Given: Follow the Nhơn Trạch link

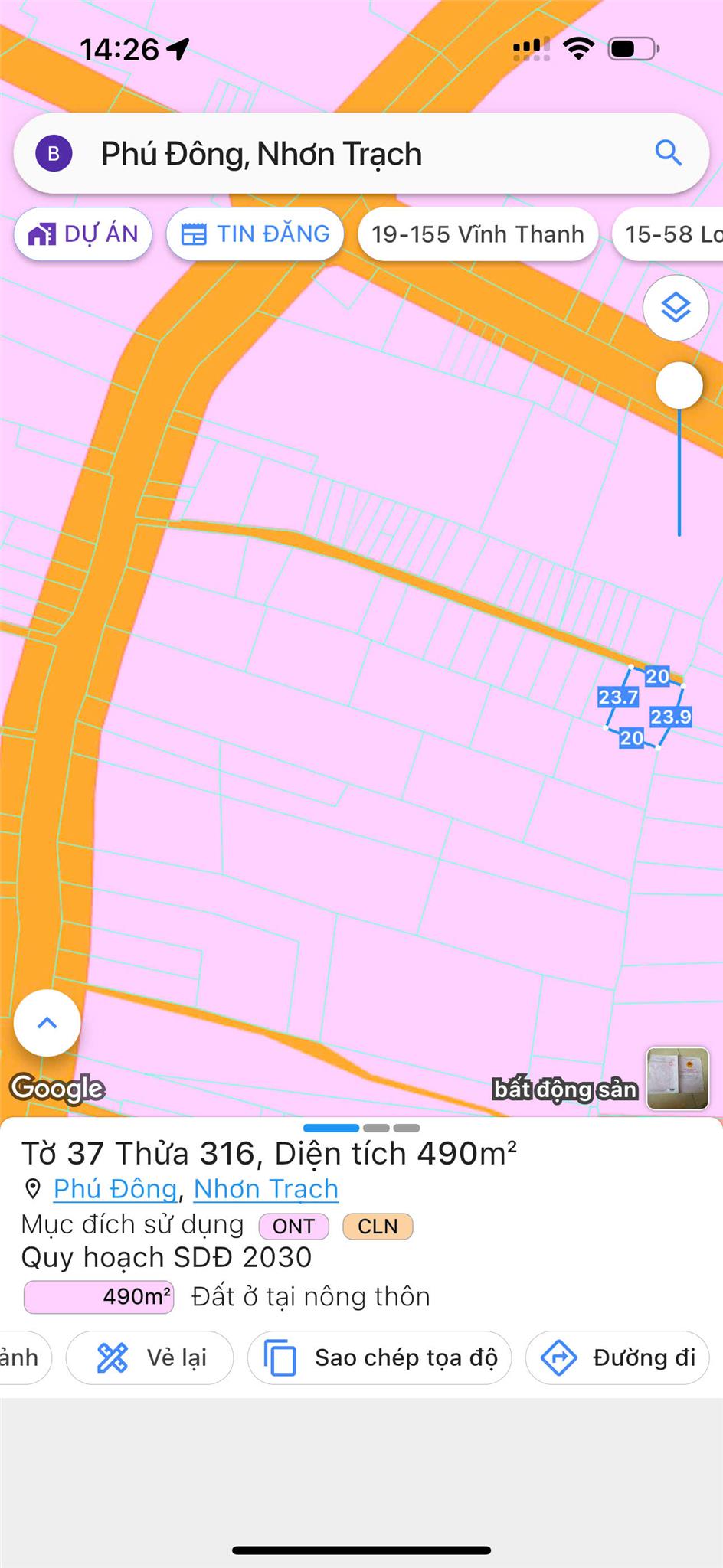Looking at the screenshot, I should (x=266, y=1189).
